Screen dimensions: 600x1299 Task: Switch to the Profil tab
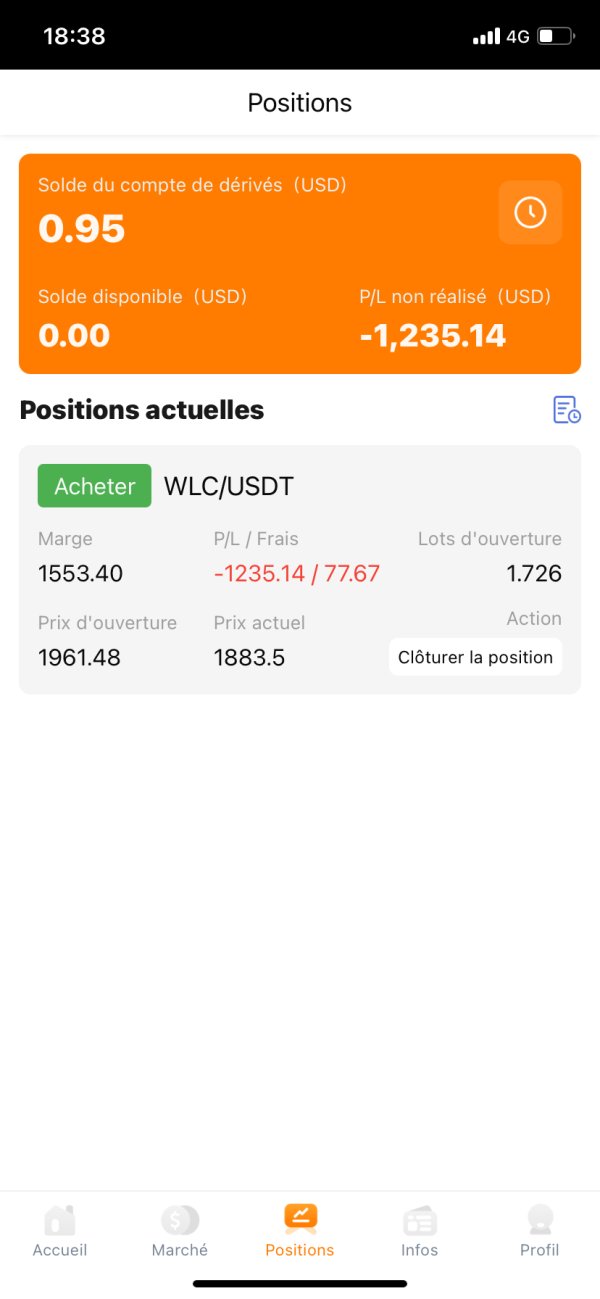tap(540, 1231)
